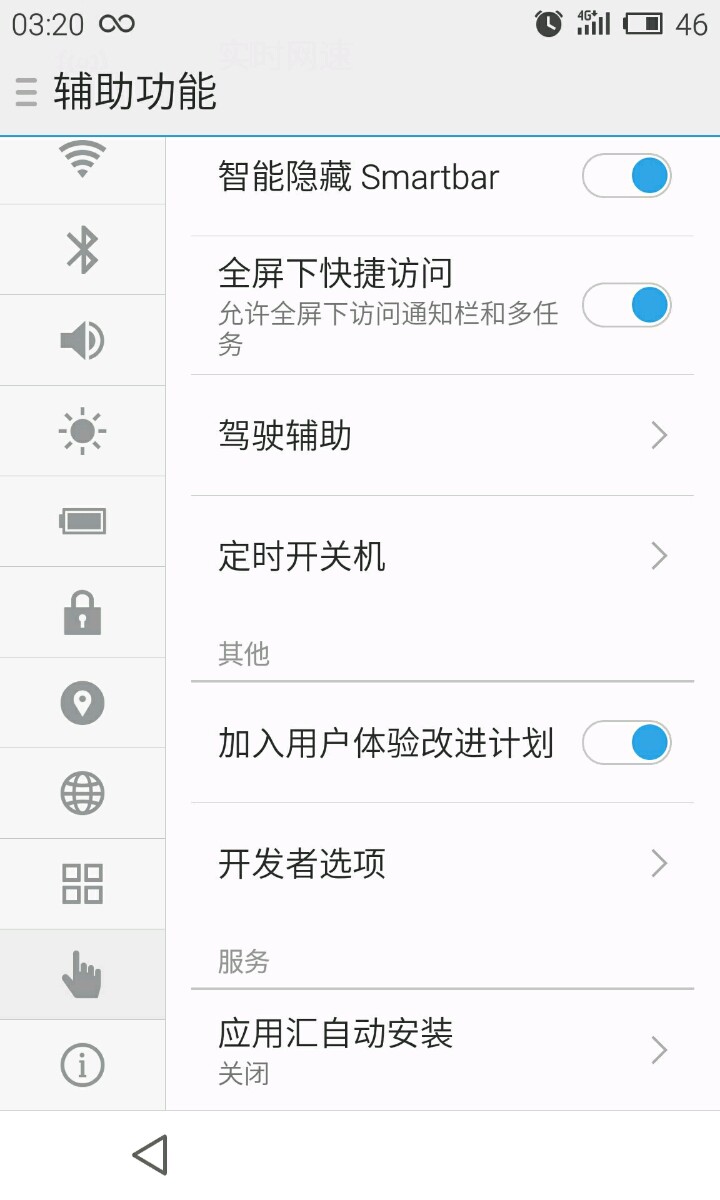Open language globe settings section

tap(82, 794)
